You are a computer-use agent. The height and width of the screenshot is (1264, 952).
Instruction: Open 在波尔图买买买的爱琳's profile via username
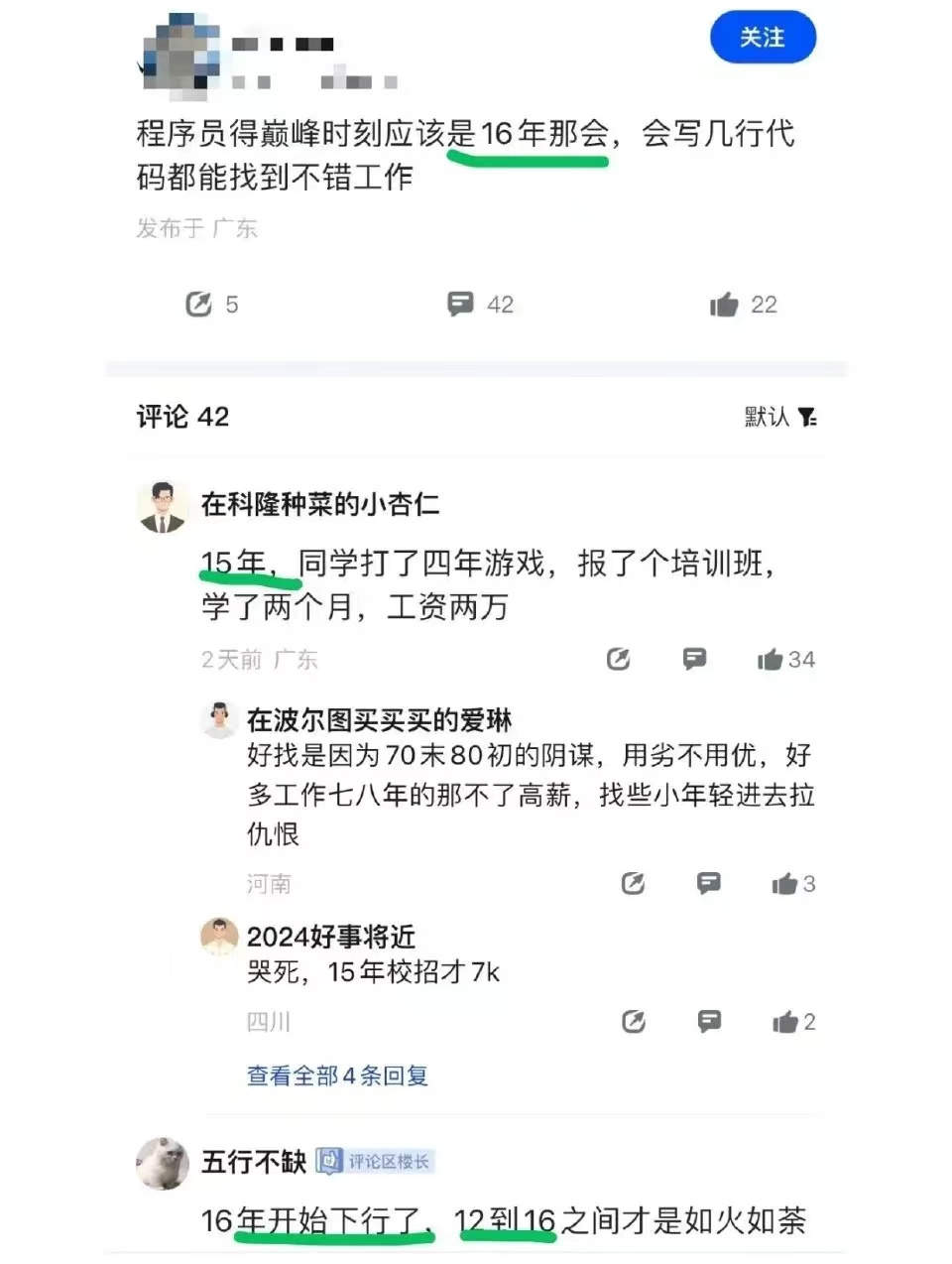(x=378, y=720)
